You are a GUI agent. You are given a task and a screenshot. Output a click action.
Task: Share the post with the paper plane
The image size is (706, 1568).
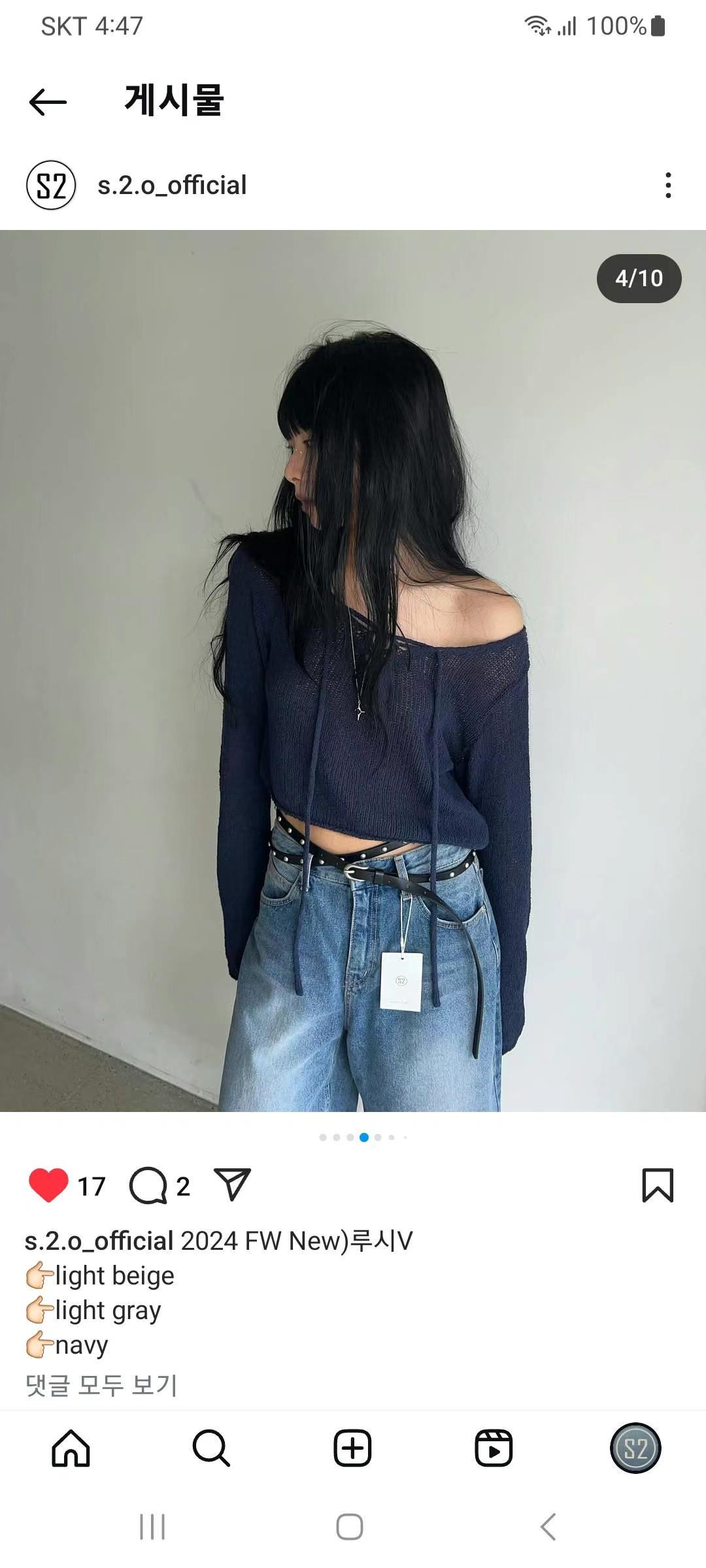click(x=232, y=1184)
